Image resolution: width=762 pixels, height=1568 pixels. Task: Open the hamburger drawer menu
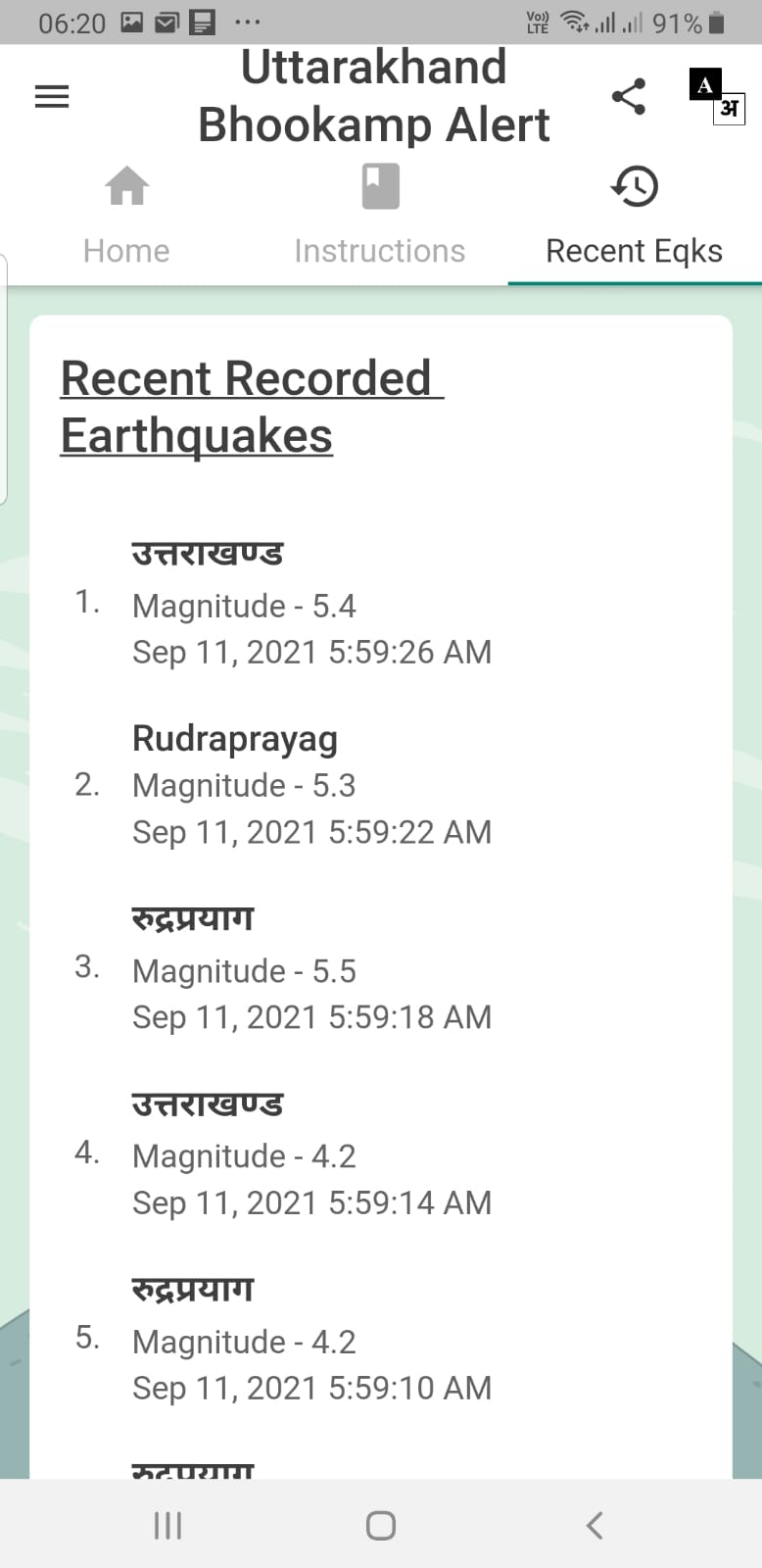point(52,96)
